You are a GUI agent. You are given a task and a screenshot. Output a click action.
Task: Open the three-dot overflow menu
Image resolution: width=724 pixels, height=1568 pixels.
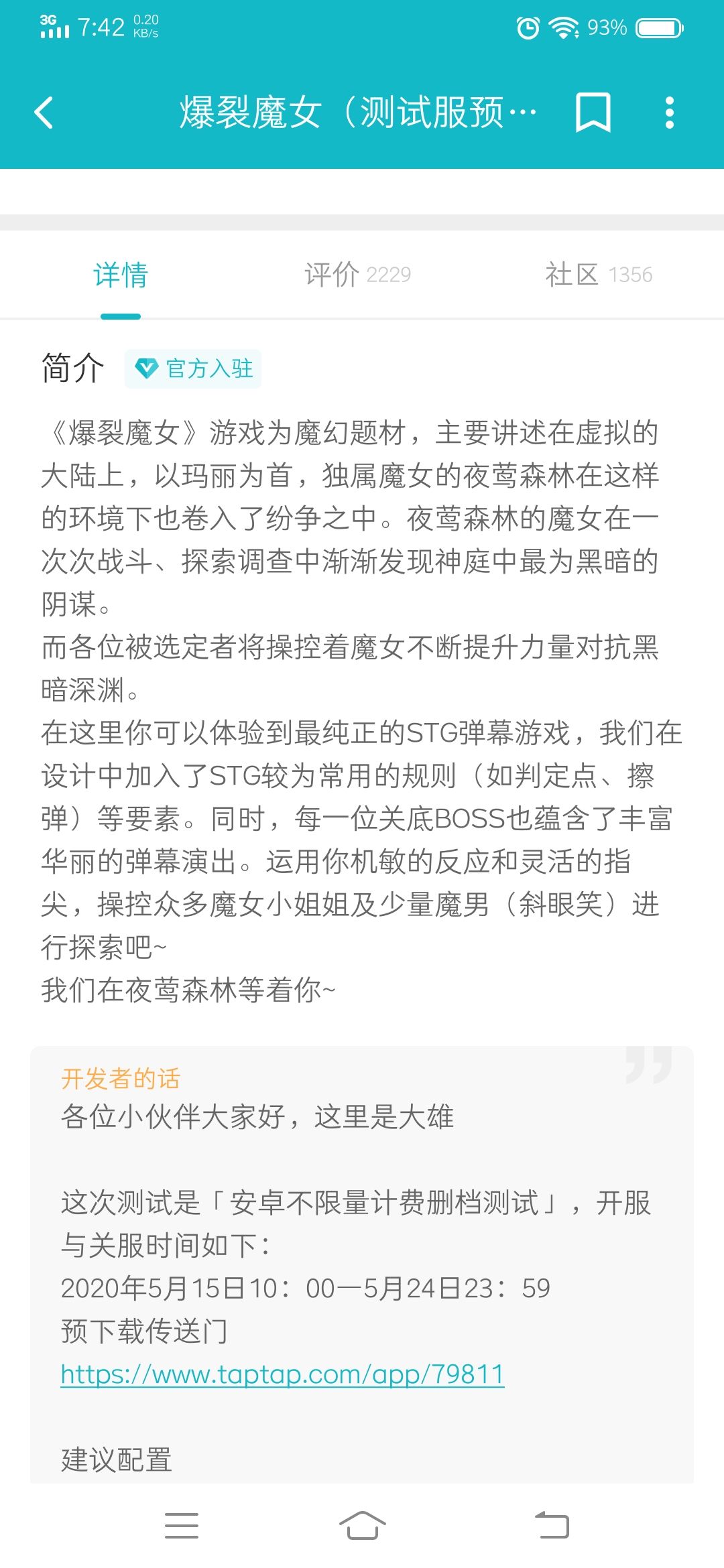(669, 113)
